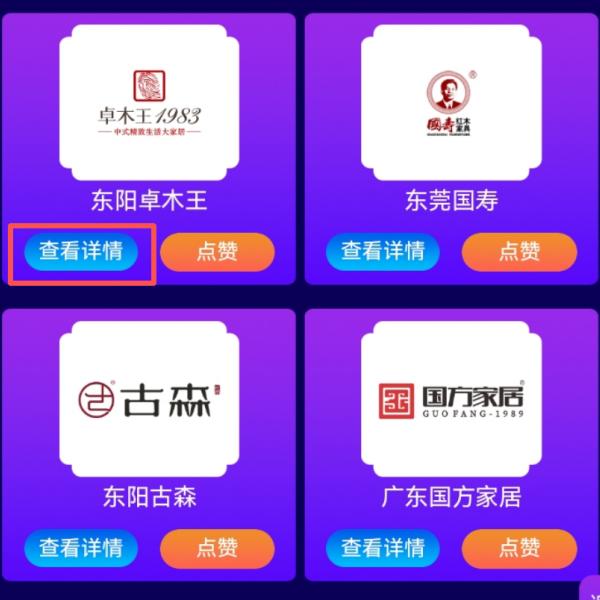See details of 广东国方家居
The image size is (600, 600).
[383, 548]
